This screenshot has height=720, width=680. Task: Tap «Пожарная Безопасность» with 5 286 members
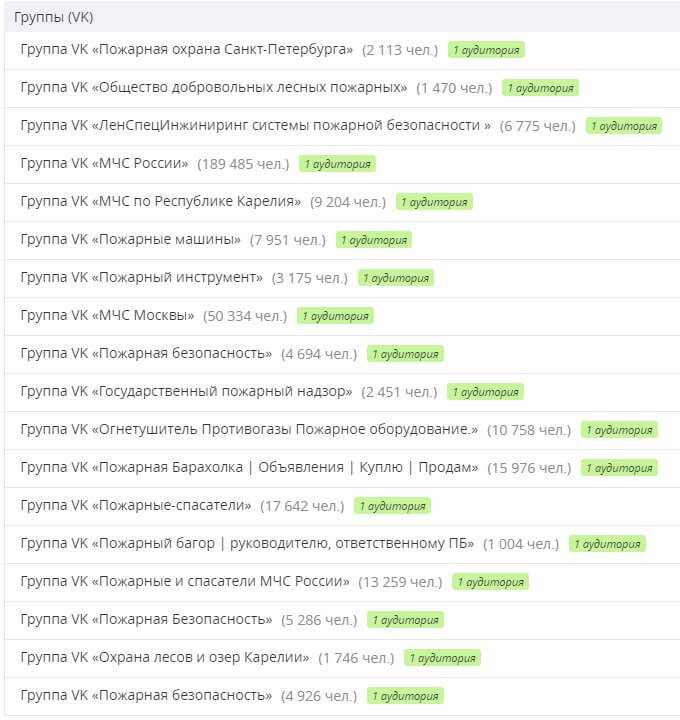tap(146, 619)
